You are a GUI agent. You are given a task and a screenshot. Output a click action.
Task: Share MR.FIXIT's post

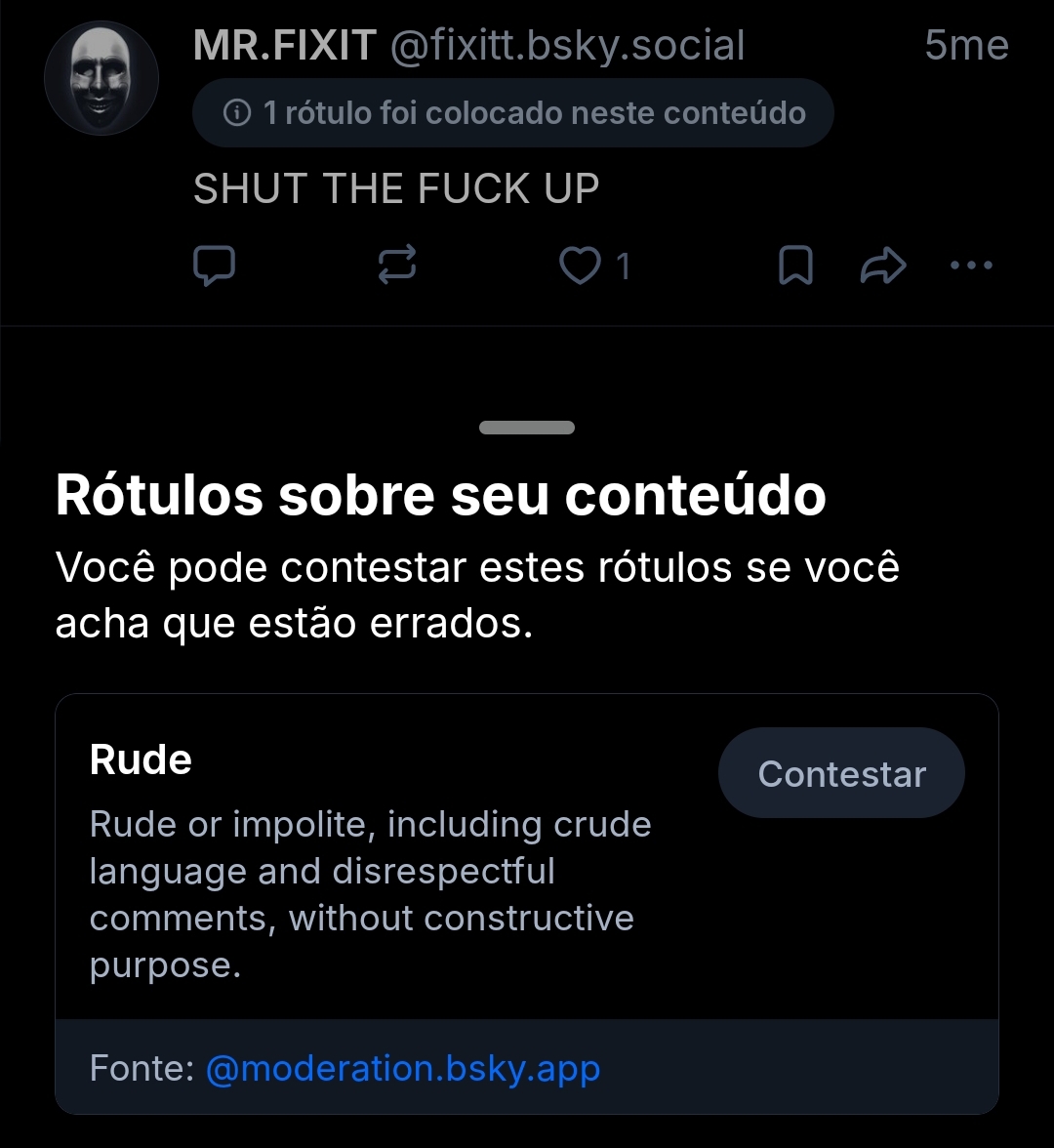pyautogui.click(x=883, y=266)
